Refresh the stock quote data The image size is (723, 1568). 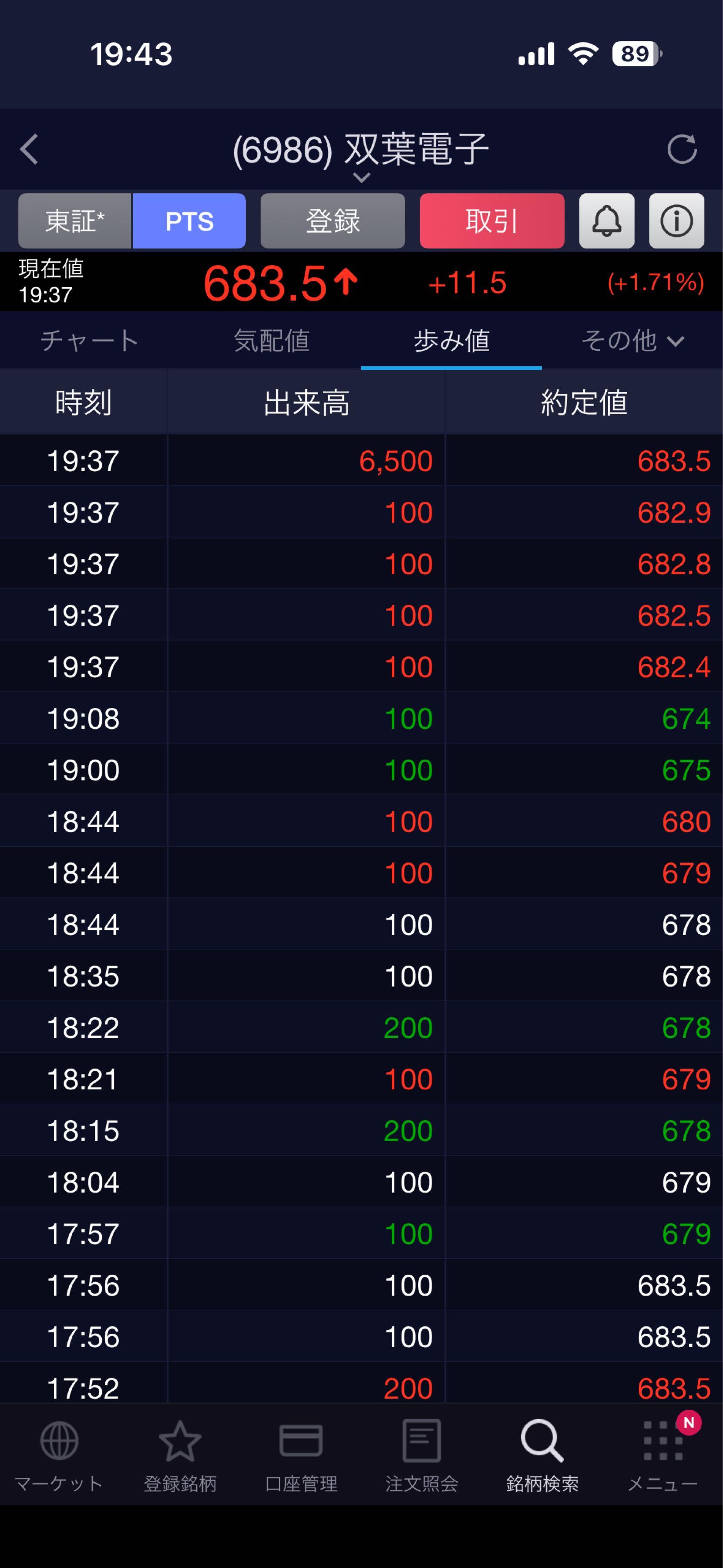(x=682, y=149)
